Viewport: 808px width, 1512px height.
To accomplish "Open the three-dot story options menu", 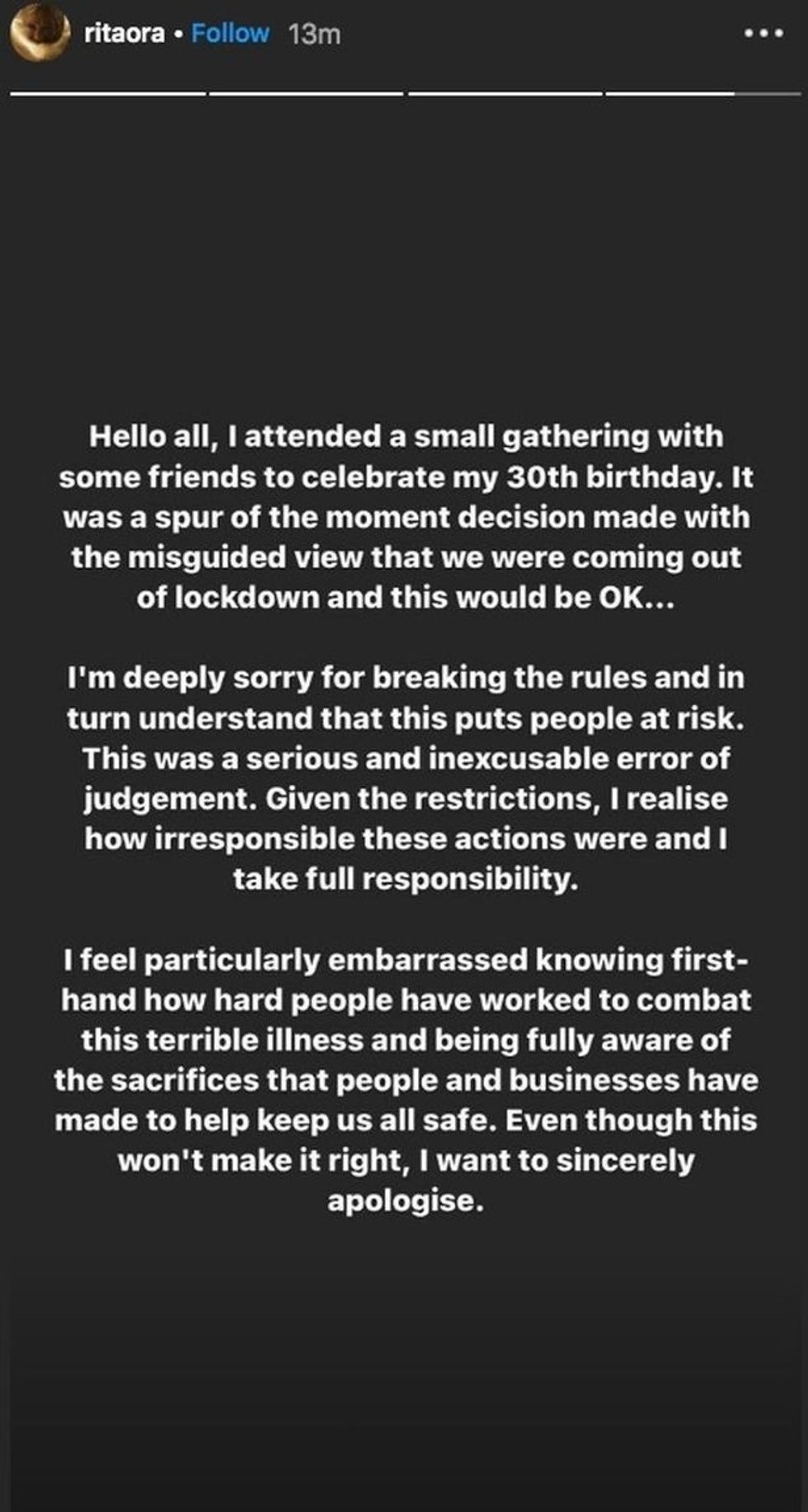I will (762, 35).
